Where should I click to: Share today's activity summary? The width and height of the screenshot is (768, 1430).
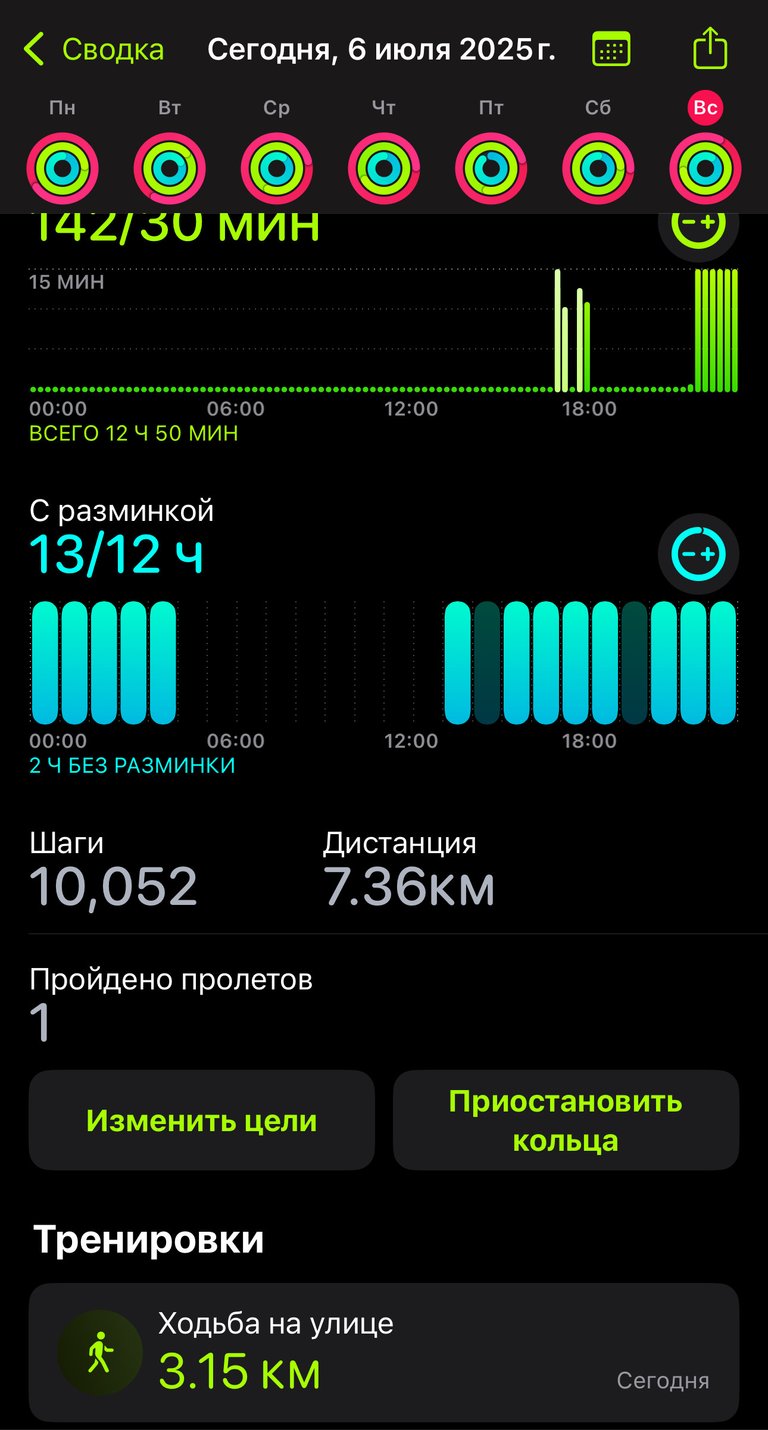pyautogui.click(x=710, y=47)
